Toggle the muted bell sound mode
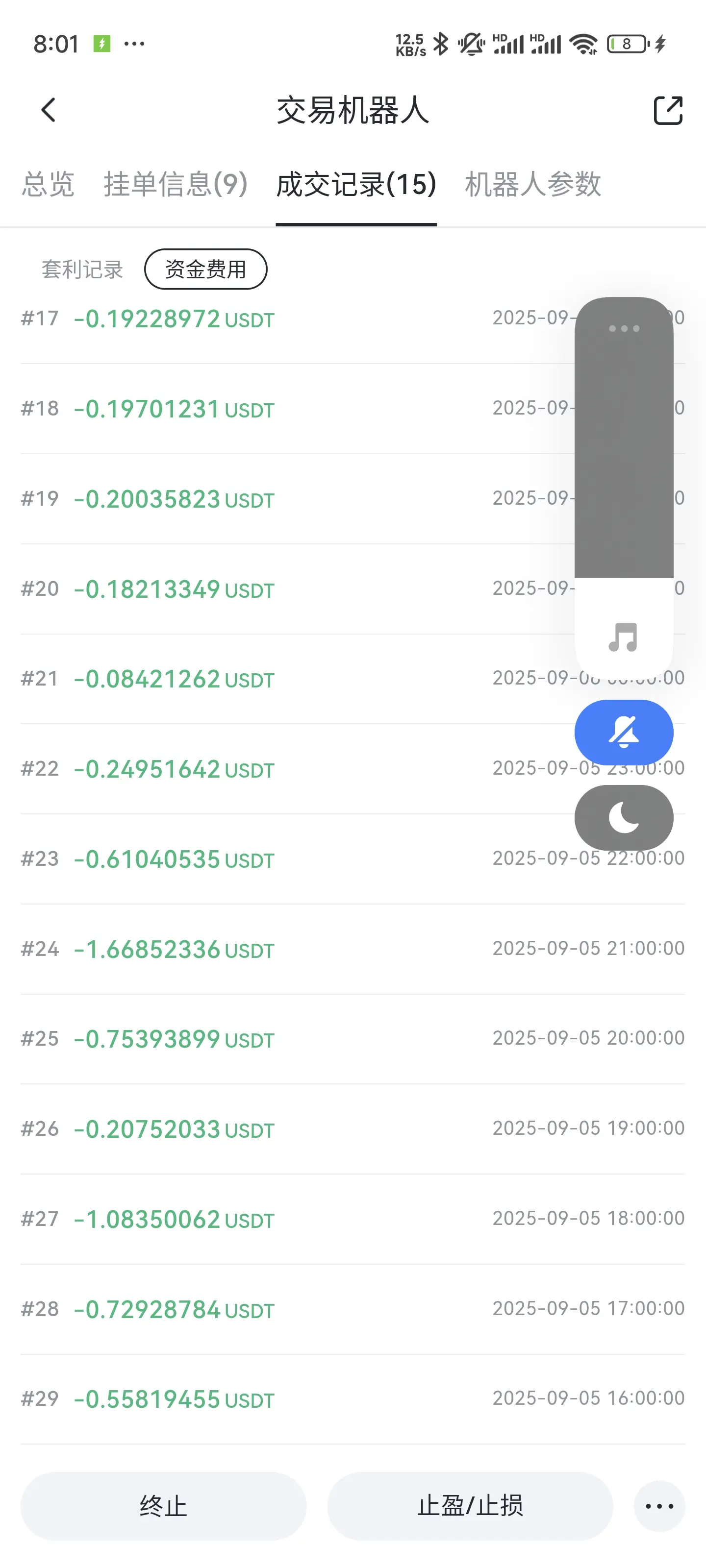 pyautogui.click(x=624, y=732)
